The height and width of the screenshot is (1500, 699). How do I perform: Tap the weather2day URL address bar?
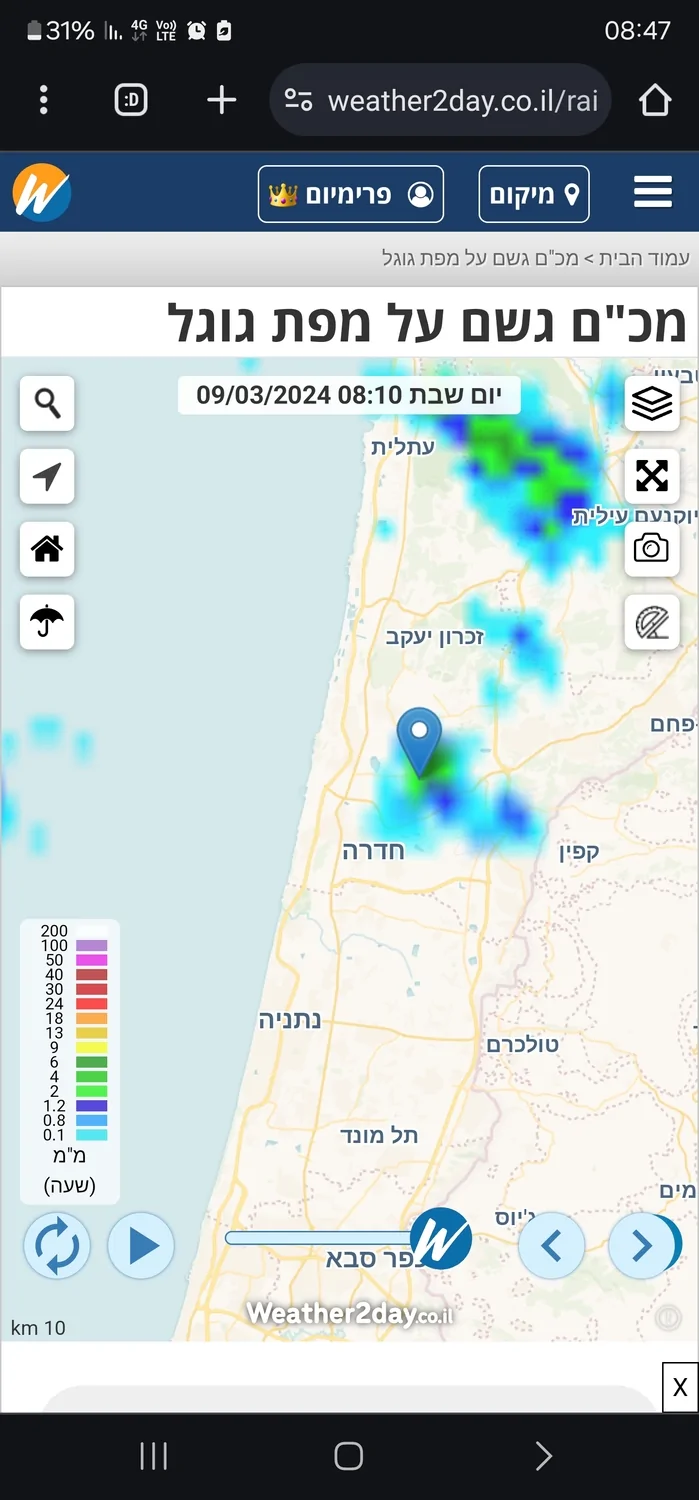pos(440,100)
